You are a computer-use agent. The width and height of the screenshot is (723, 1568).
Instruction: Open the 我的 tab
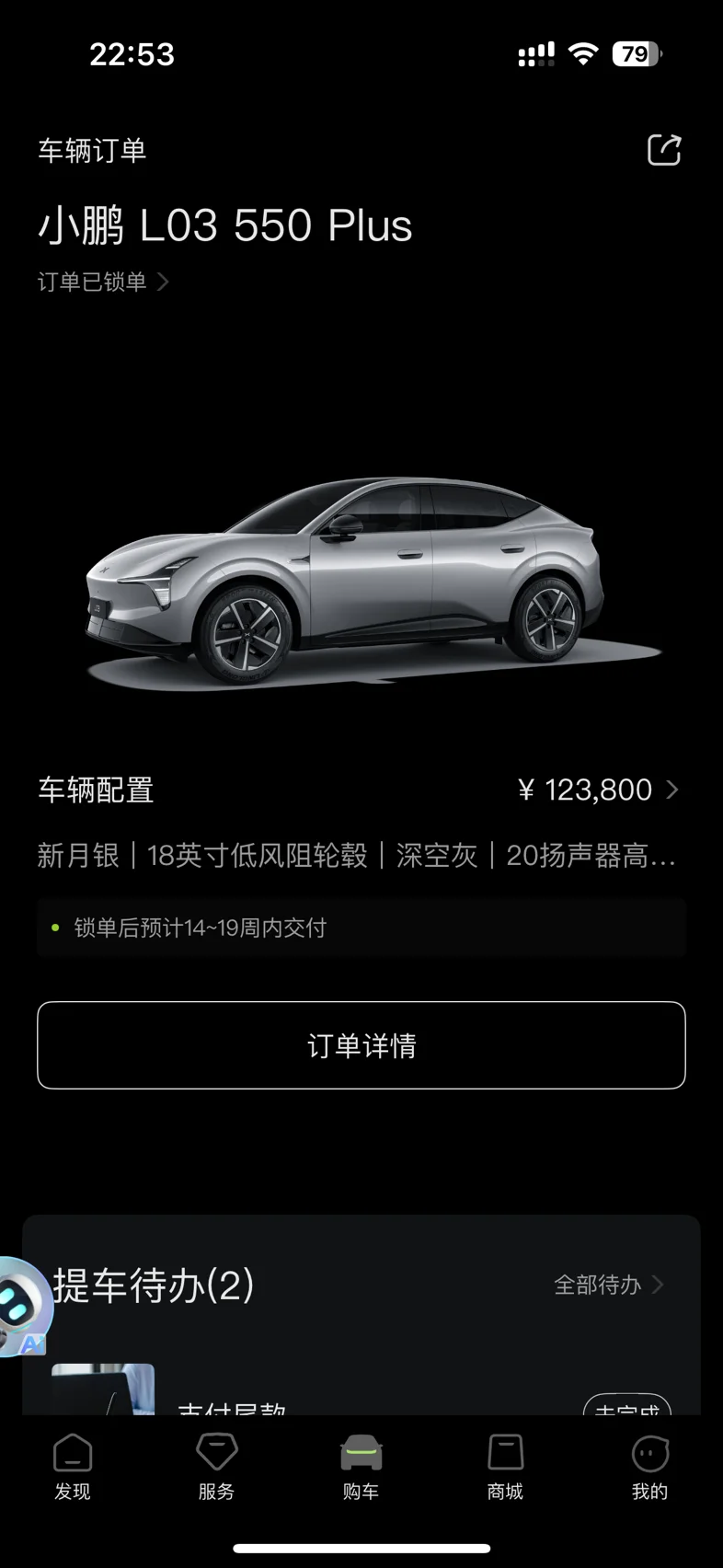[649, 1467]
